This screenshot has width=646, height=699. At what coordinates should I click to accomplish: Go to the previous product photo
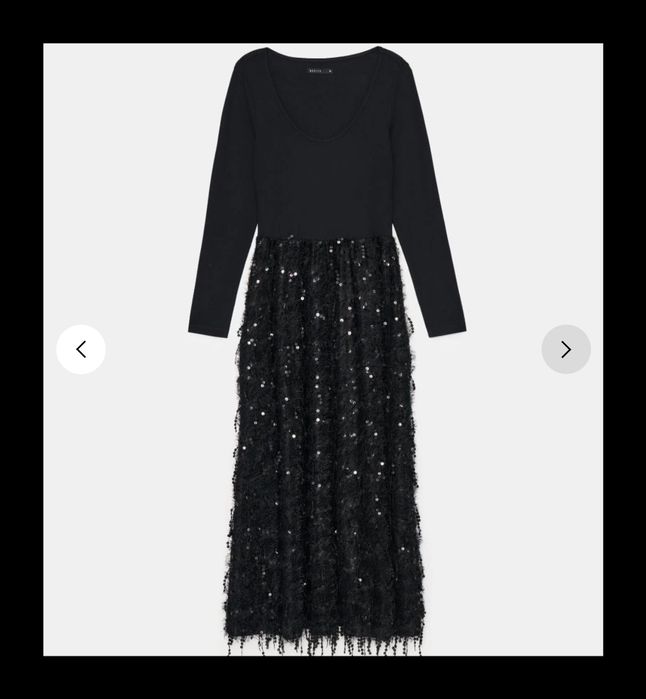pos(81,349)
